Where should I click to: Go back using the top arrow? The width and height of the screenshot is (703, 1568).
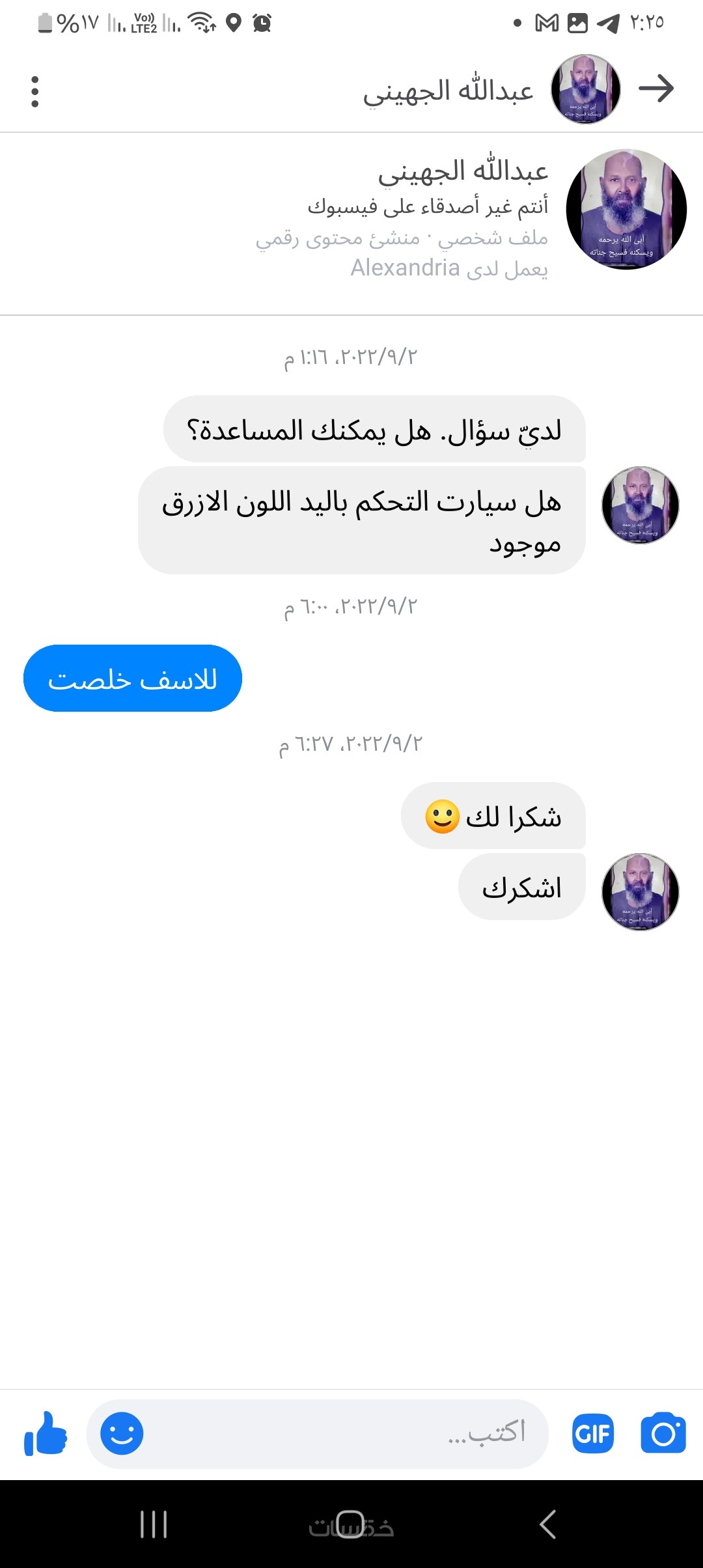pyautogui.click(x=655, y=89)
